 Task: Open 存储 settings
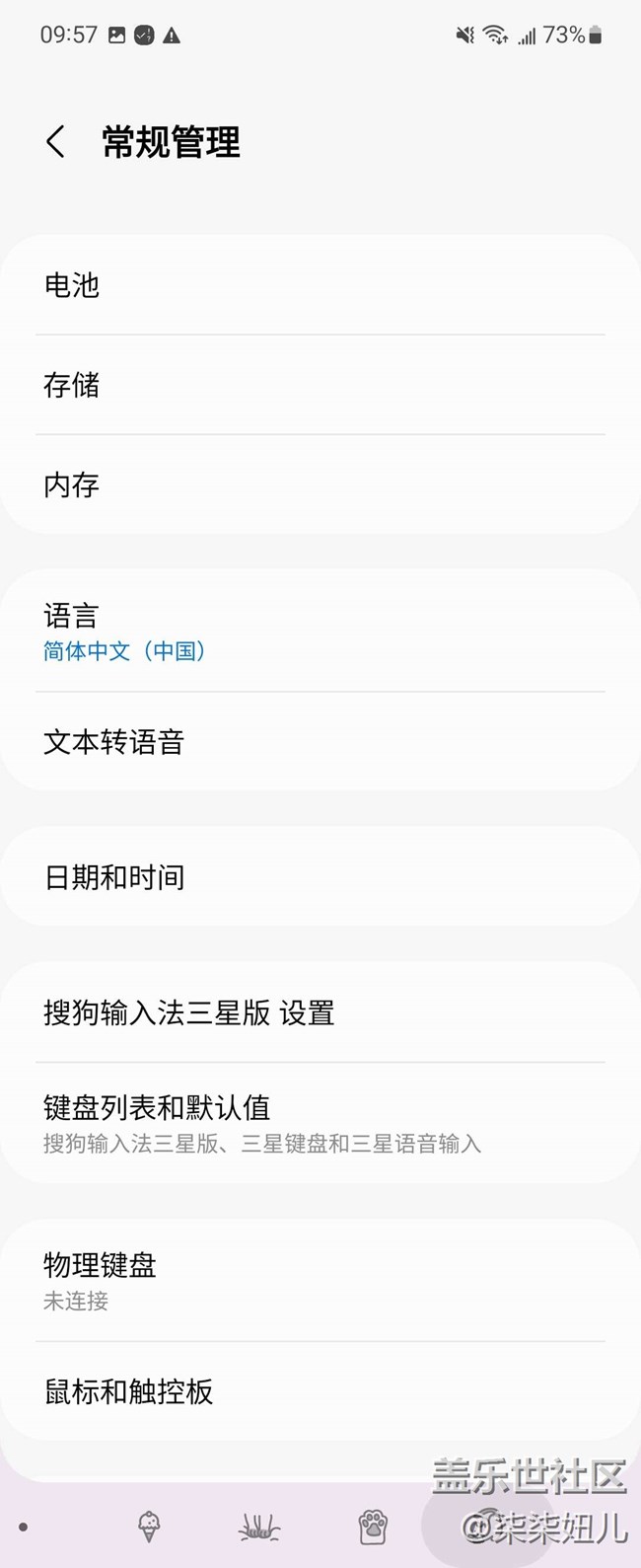pos(320,385)
